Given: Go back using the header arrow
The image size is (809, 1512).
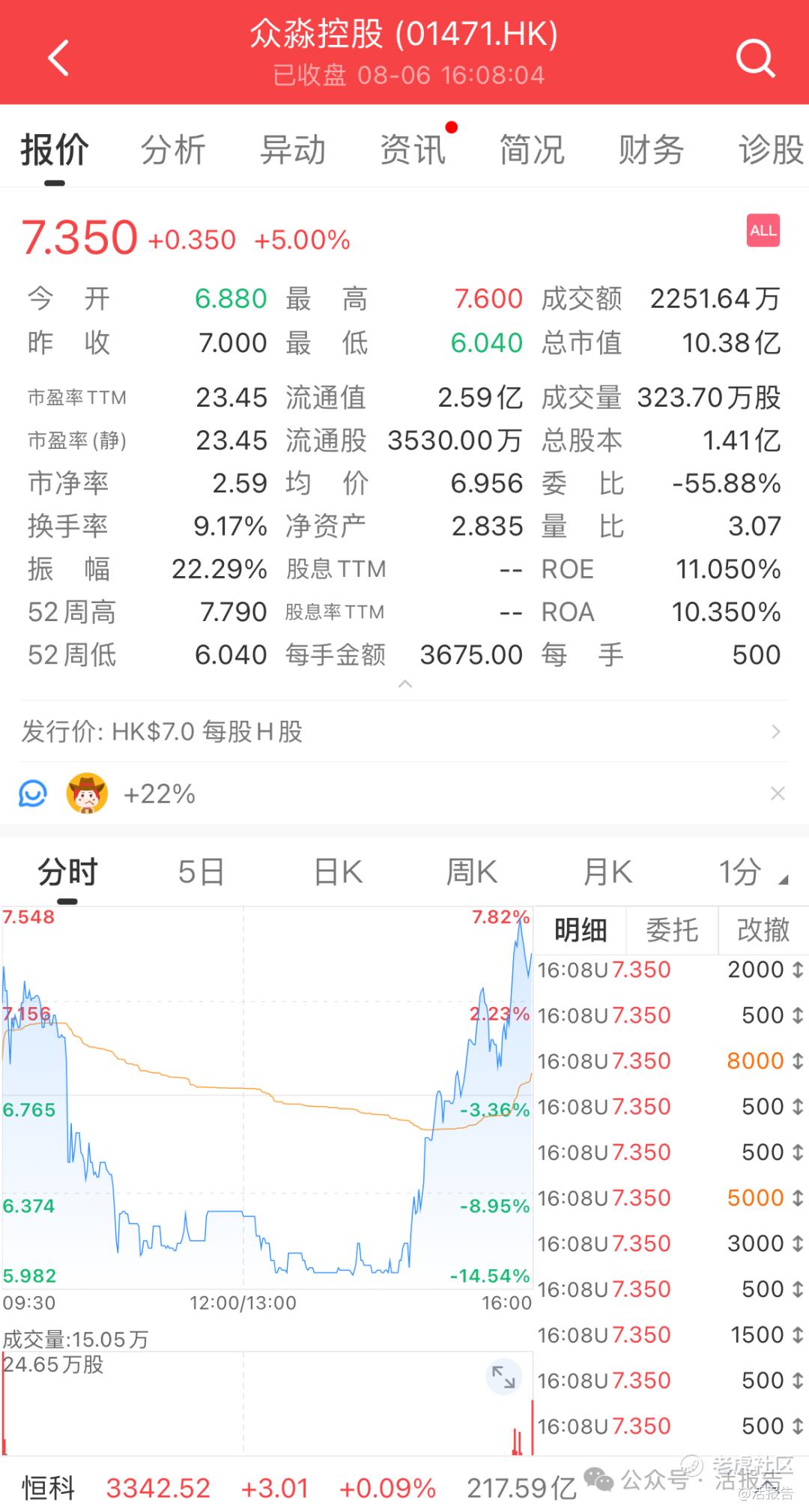Looking at the screenshot, I should 58,58.
